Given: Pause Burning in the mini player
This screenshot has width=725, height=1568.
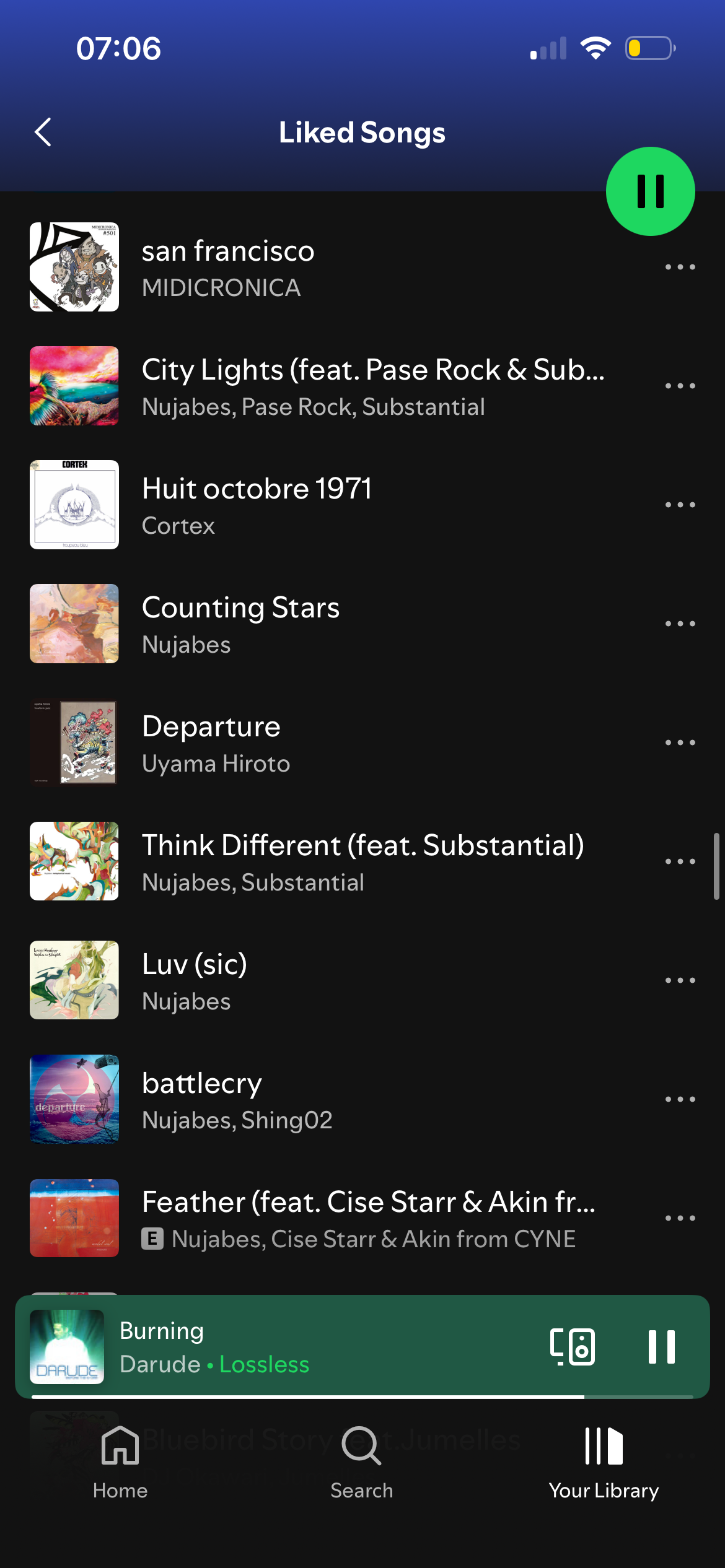Looking at the screenshot, I should pyautogui.click(x=661, y=1347).
